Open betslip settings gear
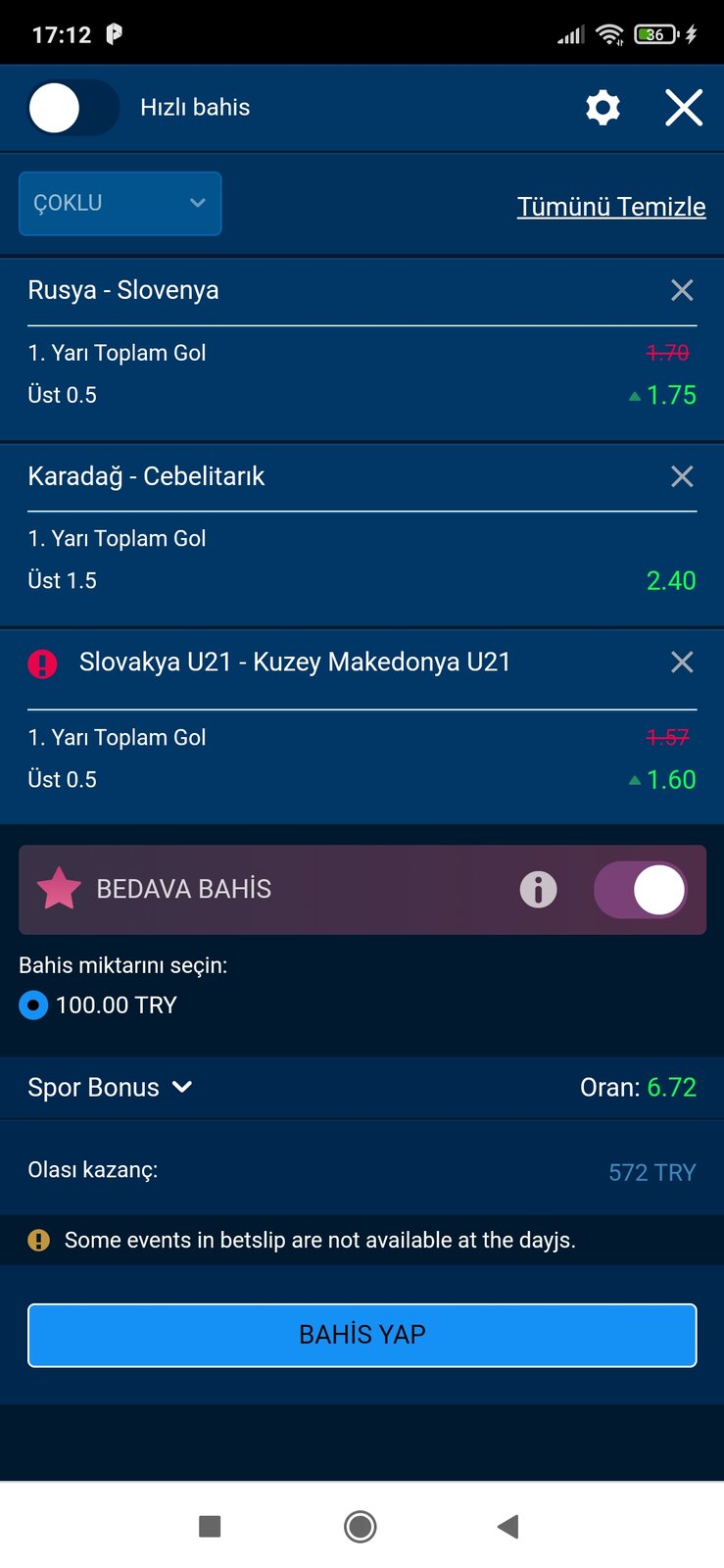Screen dimensions: 724x1568 603,108
